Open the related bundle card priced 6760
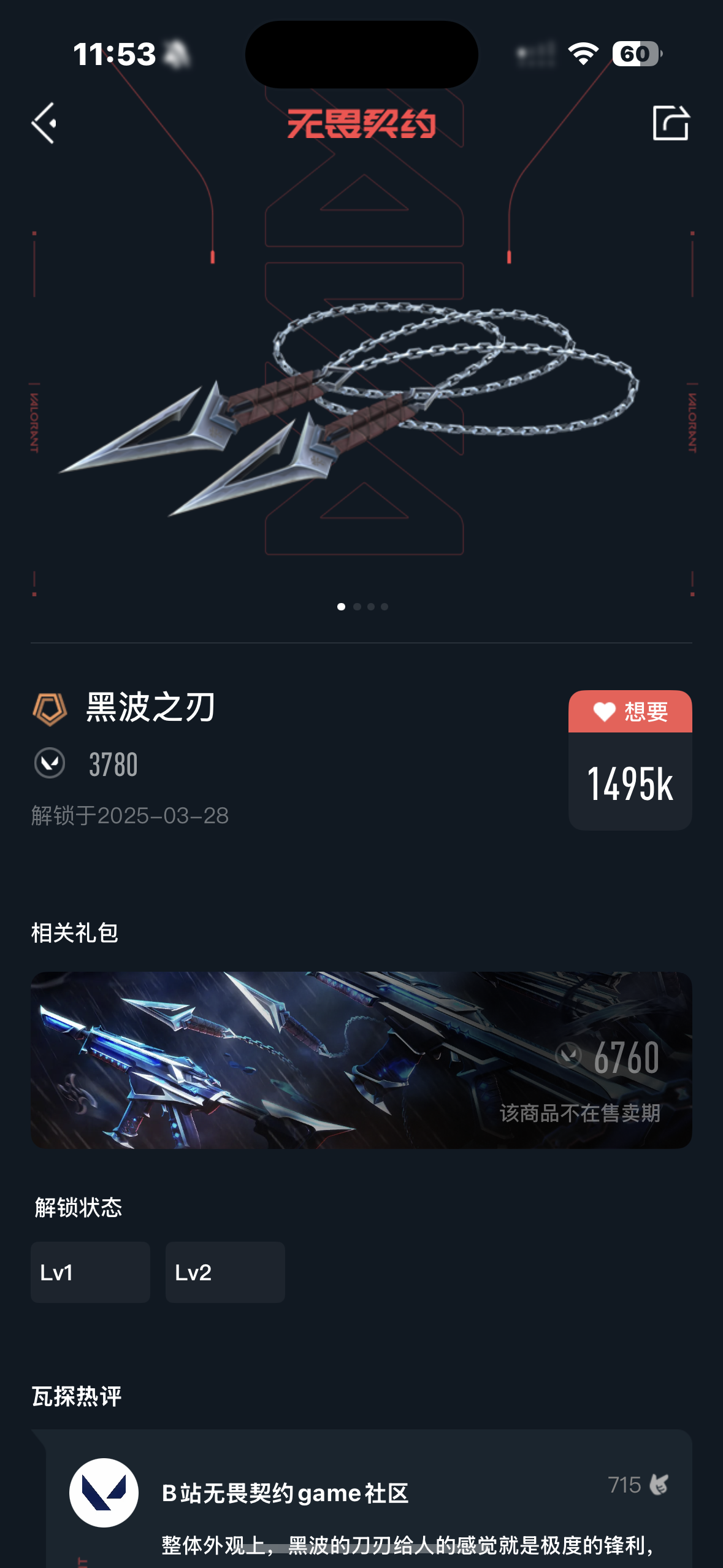723x1568 pixels. click(x=361, y=1059)
